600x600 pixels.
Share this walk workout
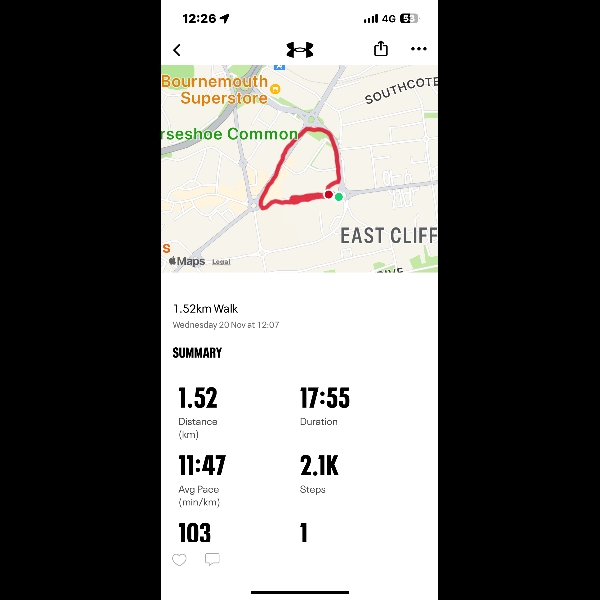[381, 49]
